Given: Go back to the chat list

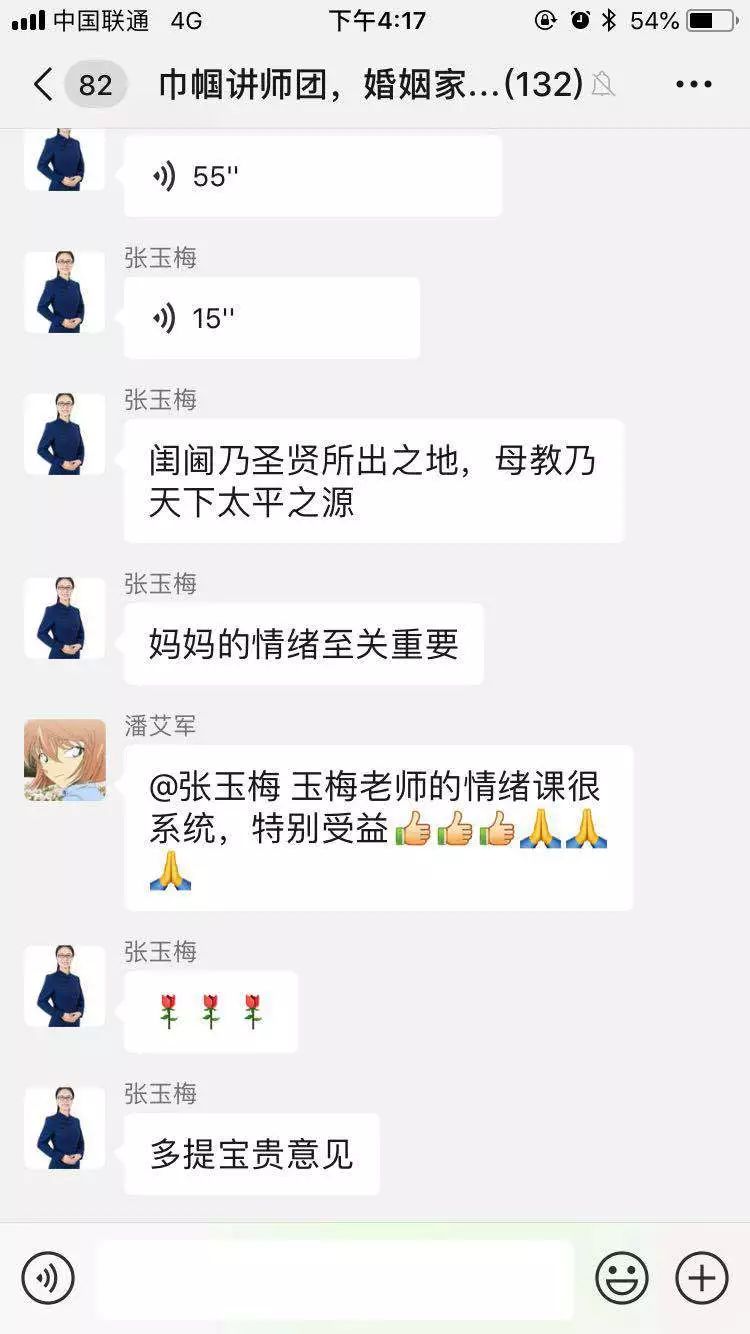Looking at the screenshot, I should pos(44,85).
